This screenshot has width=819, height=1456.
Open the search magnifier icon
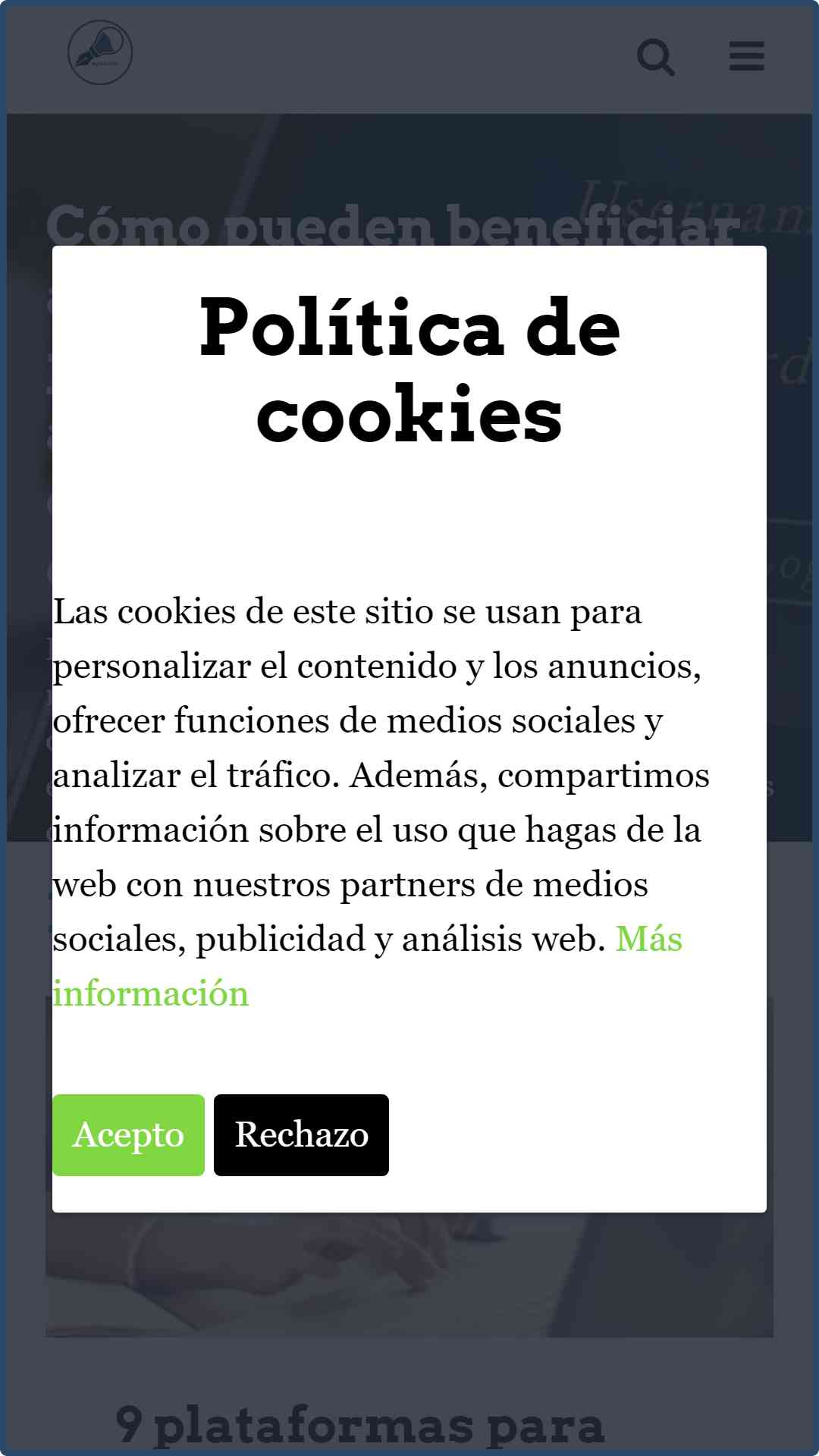click(x=656, y=57)
